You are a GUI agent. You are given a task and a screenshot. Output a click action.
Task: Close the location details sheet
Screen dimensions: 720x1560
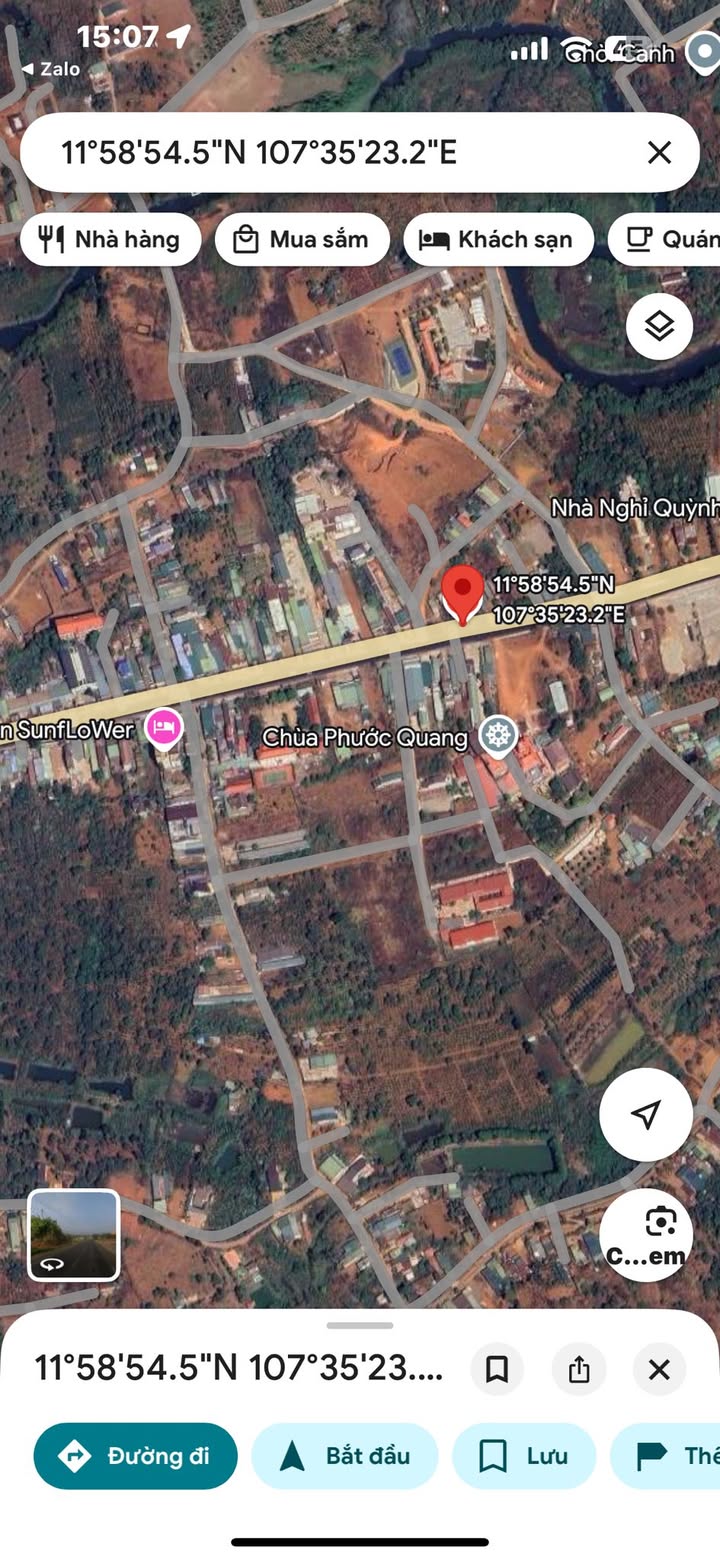click(659, 1369)
